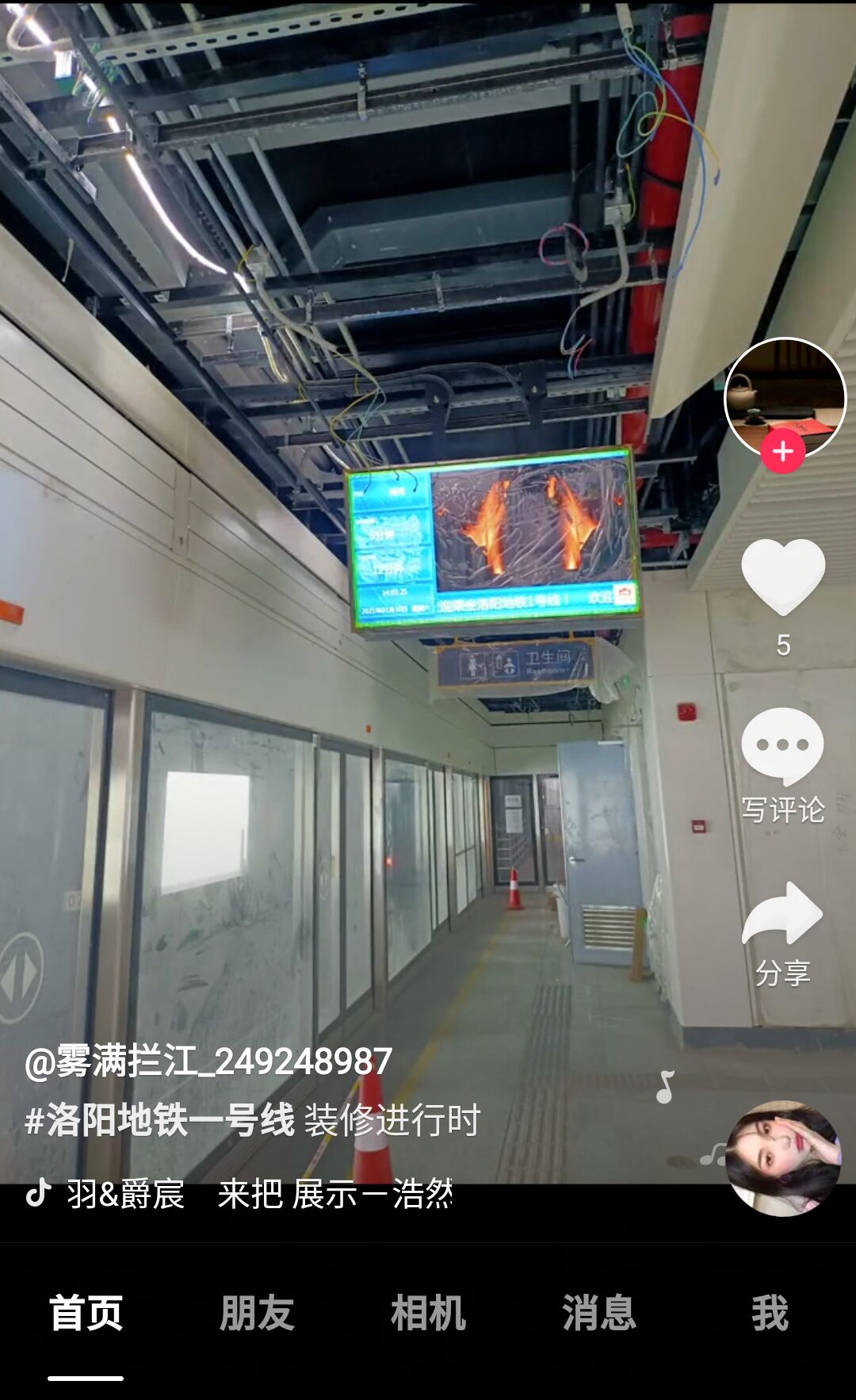The height and width of the screenshot is (1400, 856).
Task: Like this video with the heart icon
Action: [x=783, y=577]
